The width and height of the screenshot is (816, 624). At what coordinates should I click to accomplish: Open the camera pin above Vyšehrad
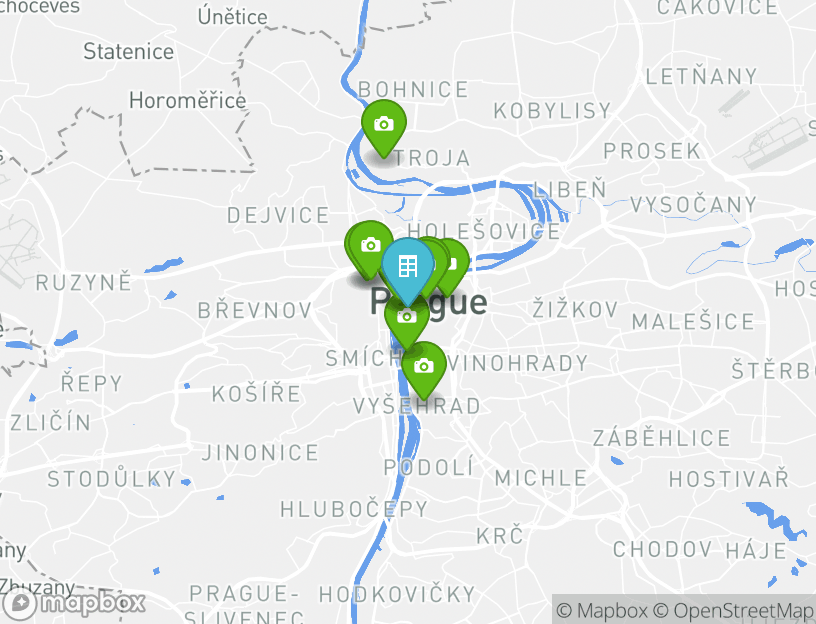coord(423,367)
